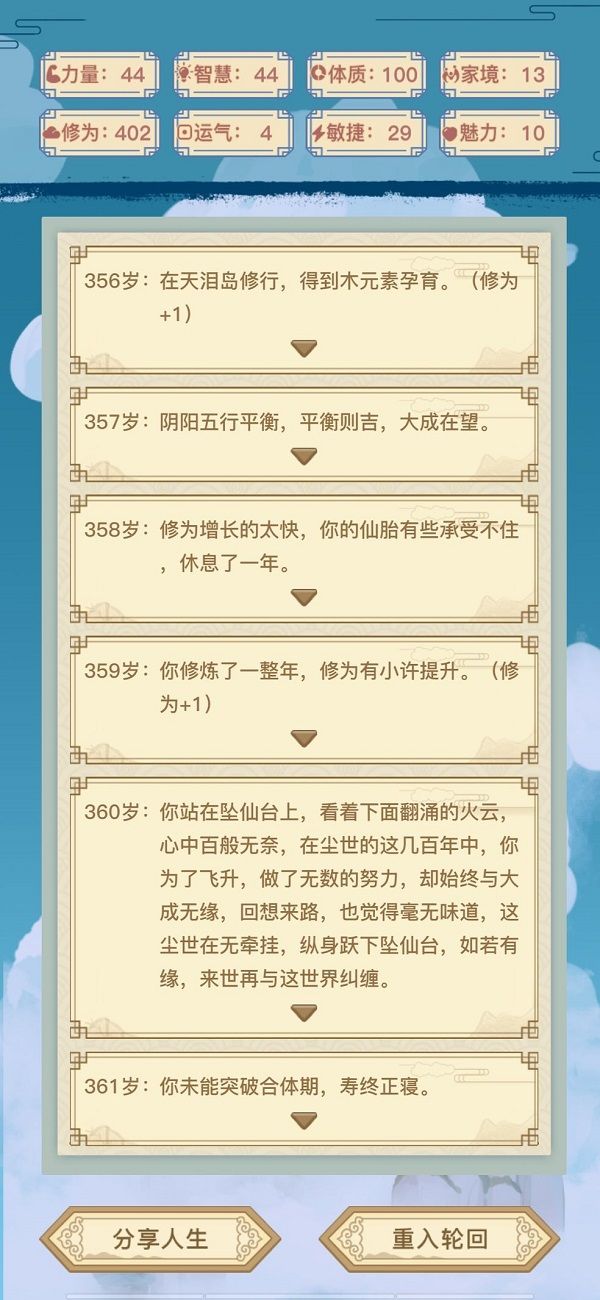600x1300 pixels.
Task: Tap the 分享人生 button
Action: pyautogui.click(x=160, y=1239)
